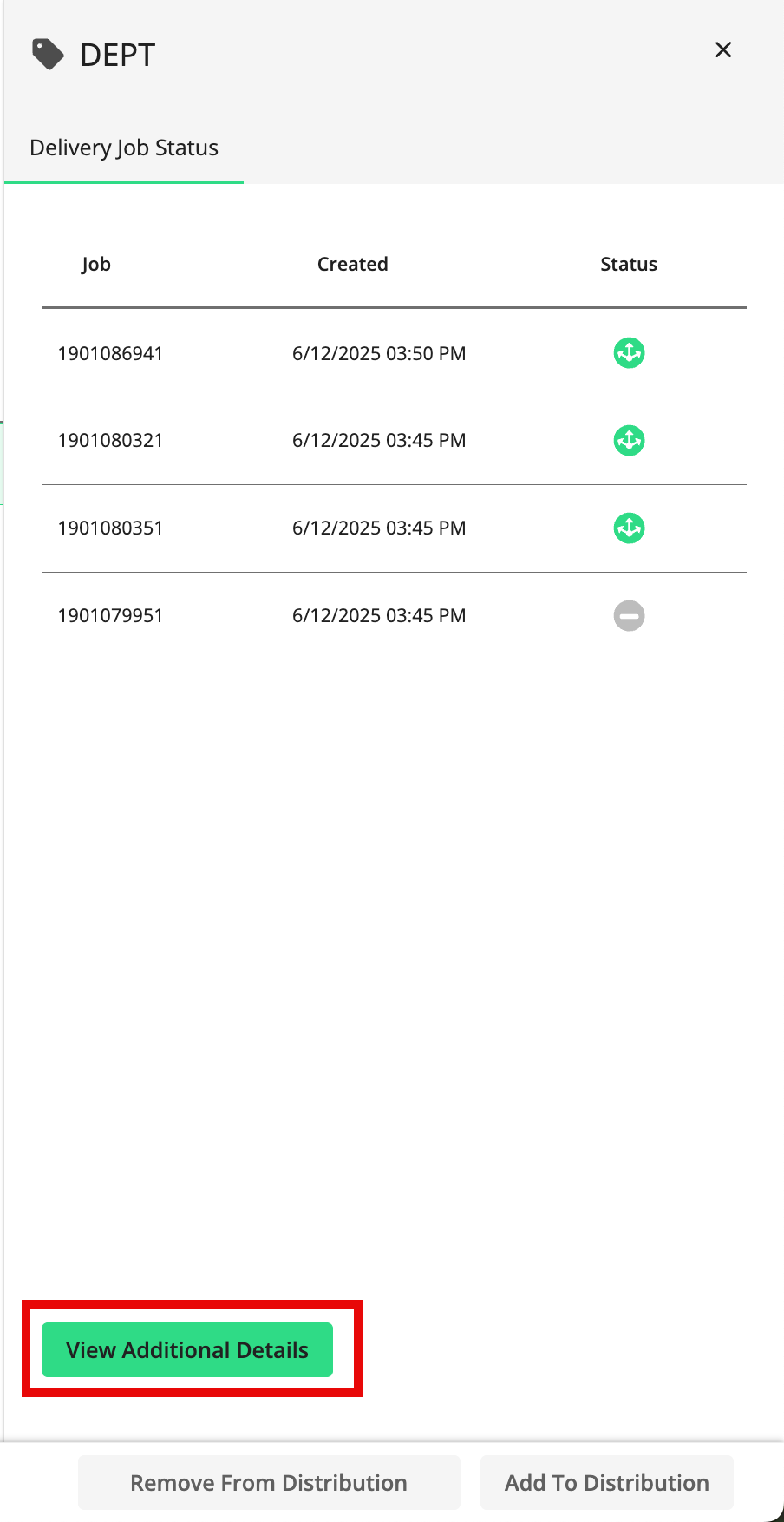Click the DEPT tag label icon
Screen dimensions: 784x1522
[48, 53]
